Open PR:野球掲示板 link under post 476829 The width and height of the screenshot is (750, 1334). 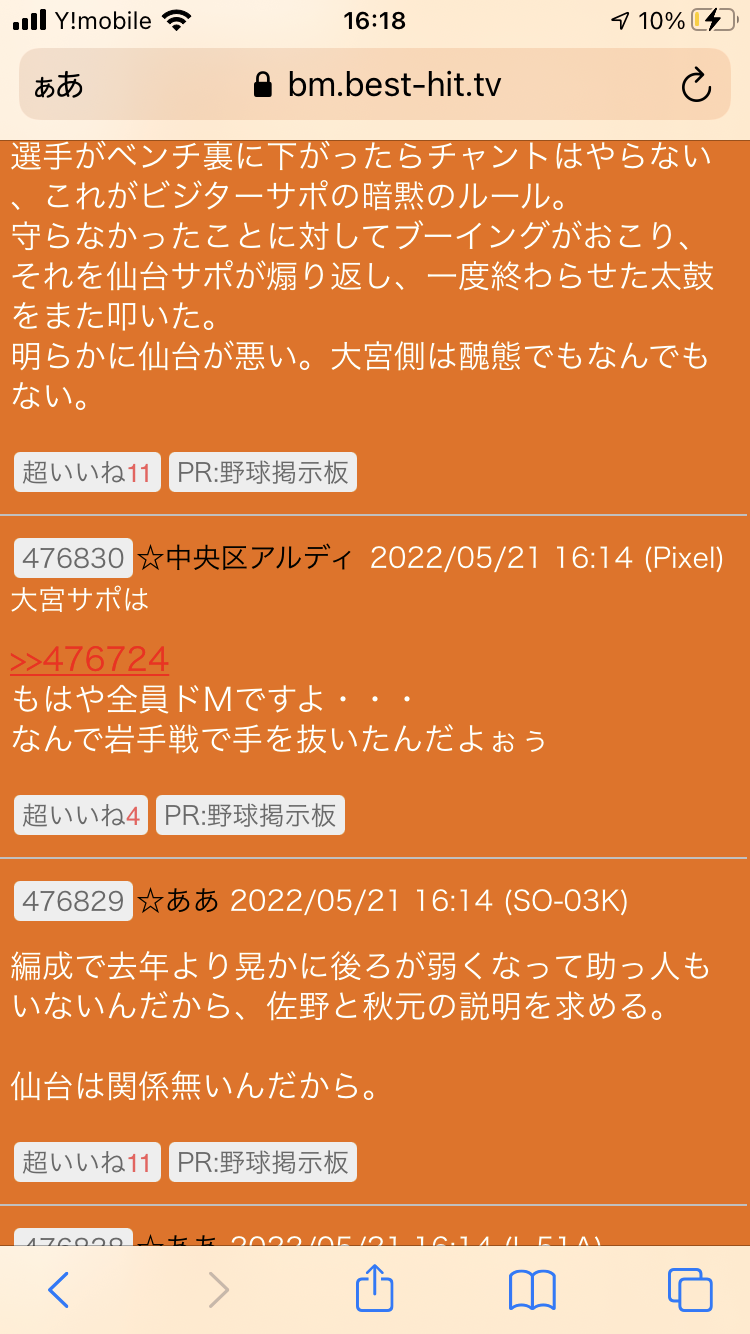pyautogui.click(x=262, y=1161)
